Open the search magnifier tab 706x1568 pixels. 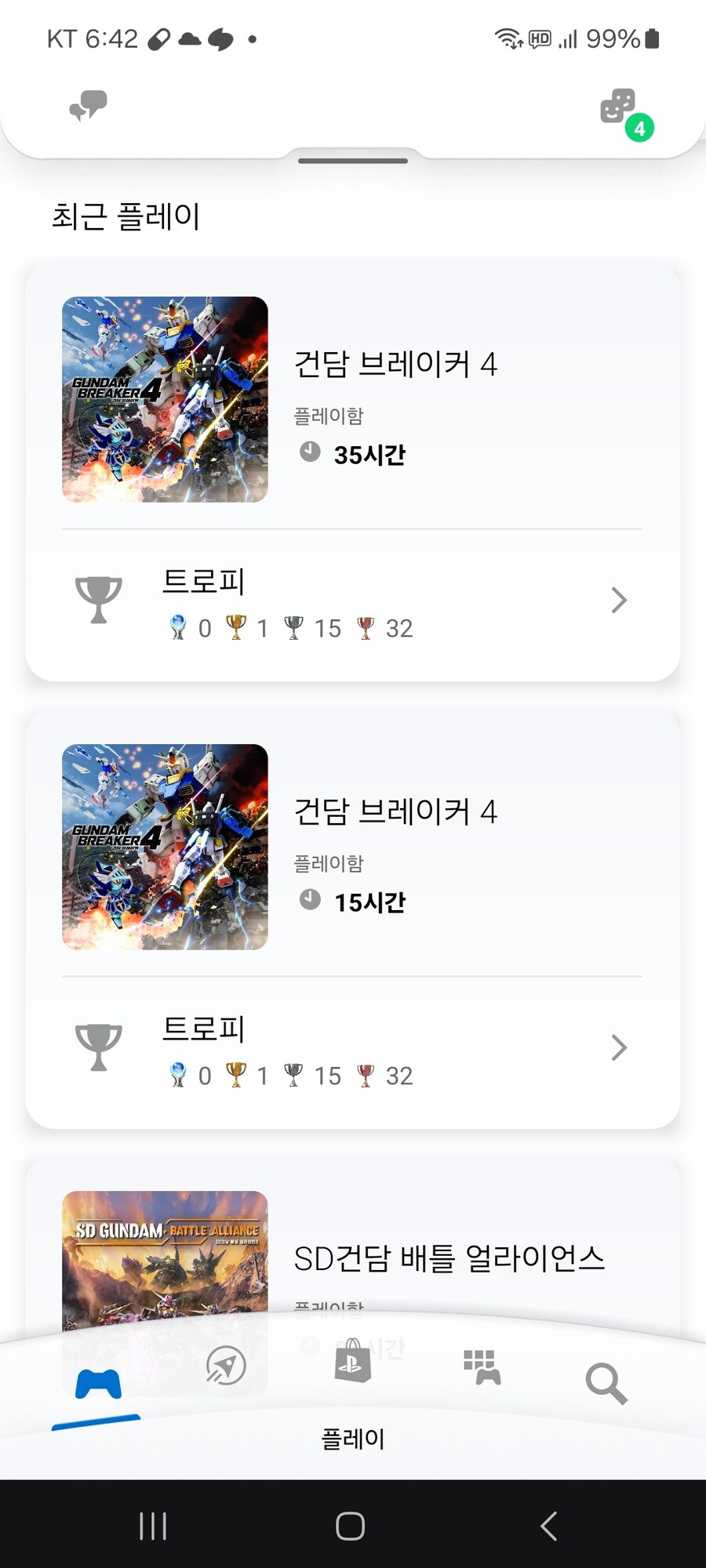606,1383
